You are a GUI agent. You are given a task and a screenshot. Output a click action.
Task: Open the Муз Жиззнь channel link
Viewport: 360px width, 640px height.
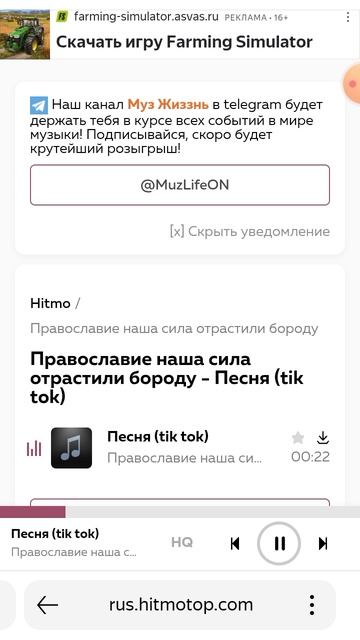168,104
